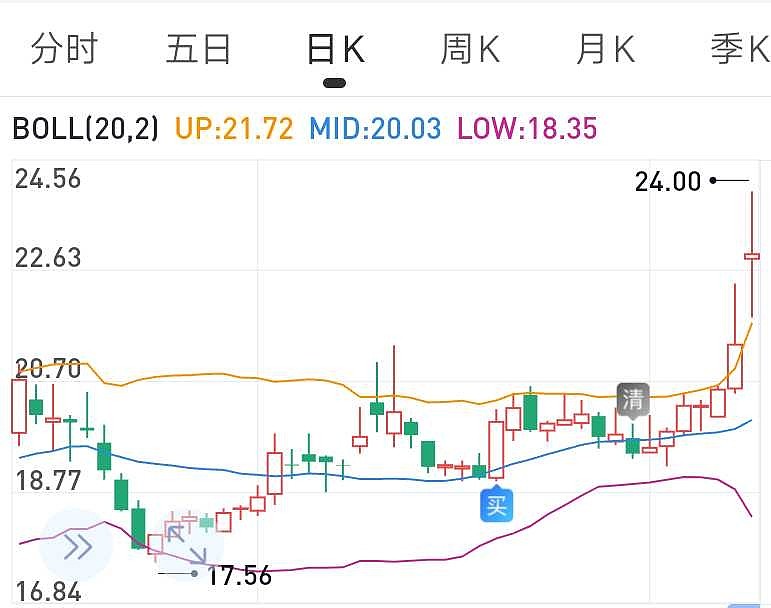Switch to the 分时 chart tab
The image size is (771, 608).
click(64, 48)
